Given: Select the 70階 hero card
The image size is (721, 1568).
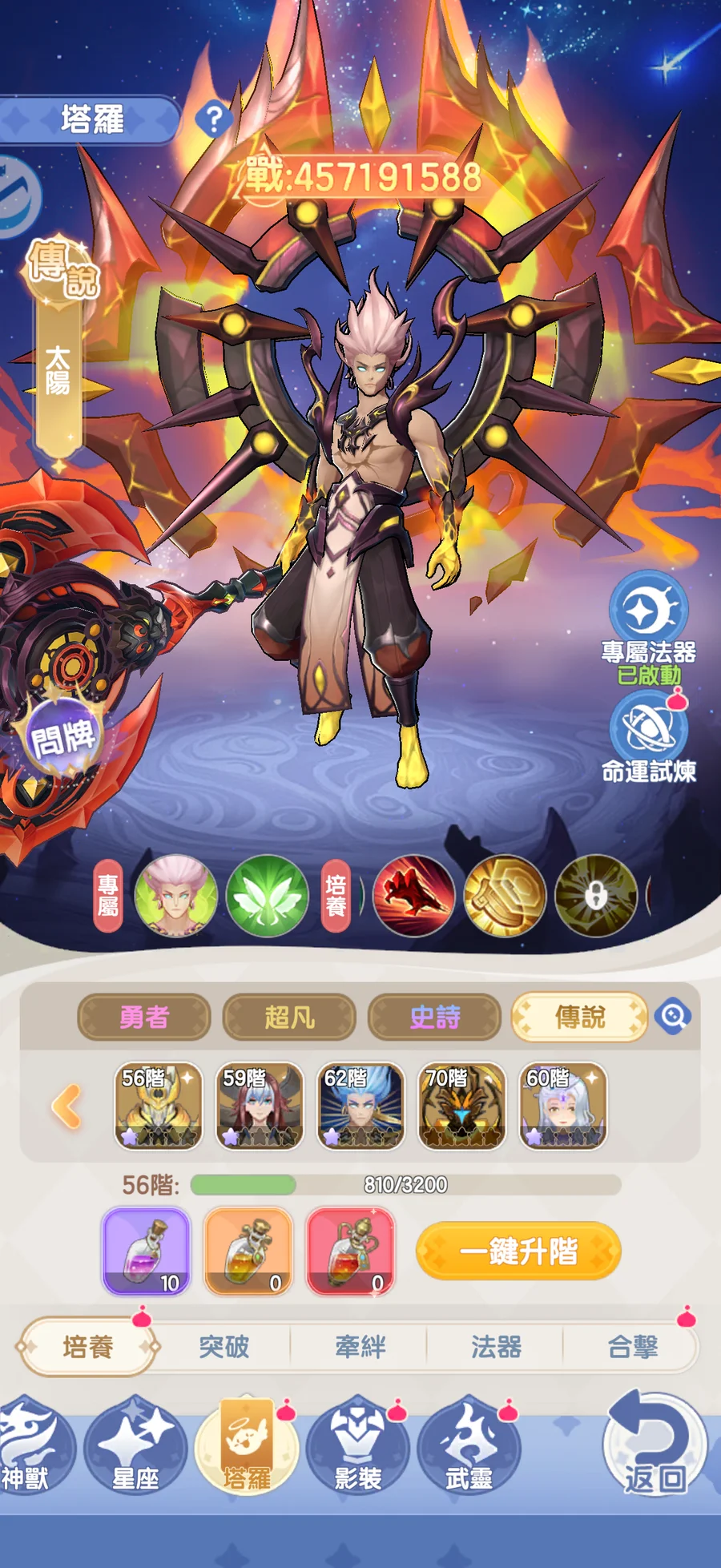Looking at the screenshot, I should (x=461, y=1106).
